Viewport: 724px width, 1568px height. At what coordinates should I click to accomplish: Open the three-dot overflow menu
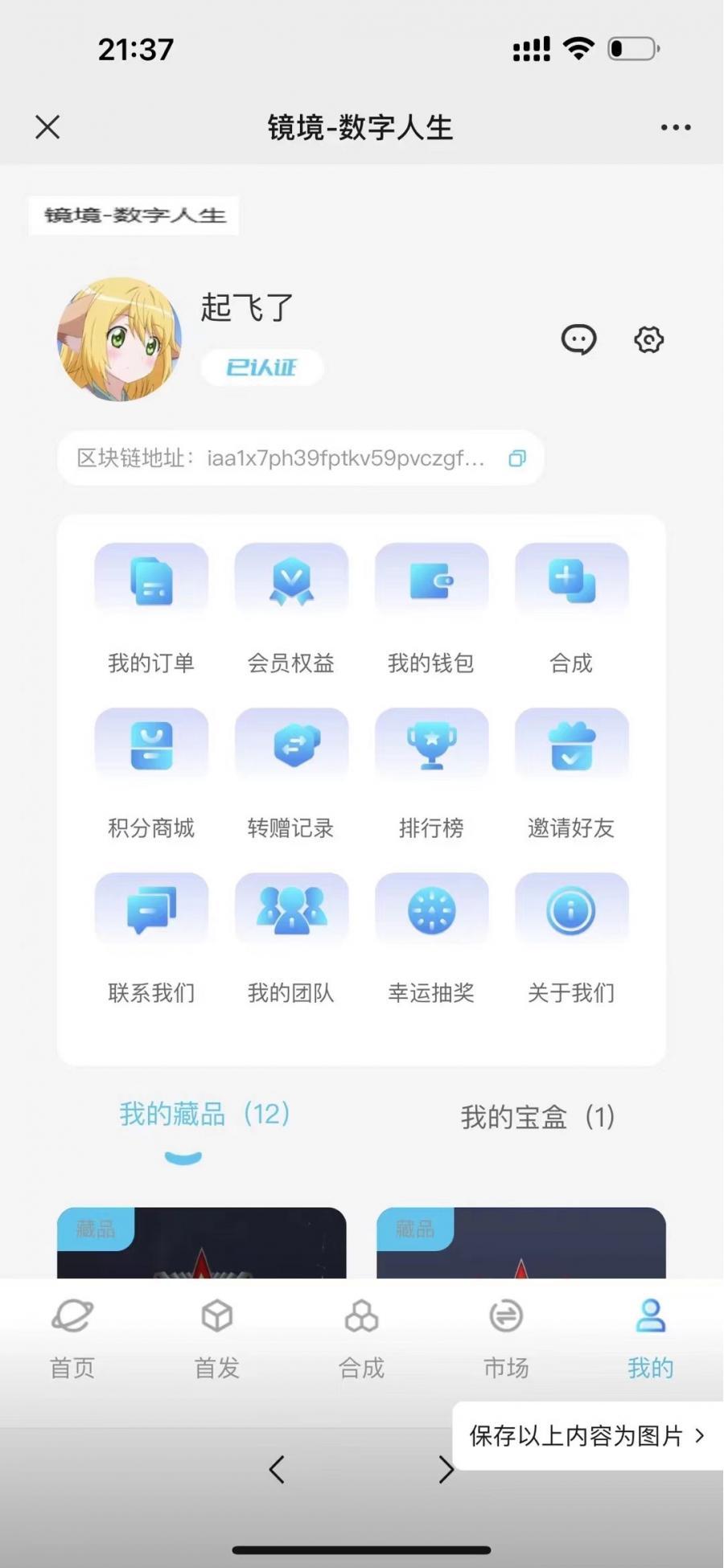coord(675,127)
